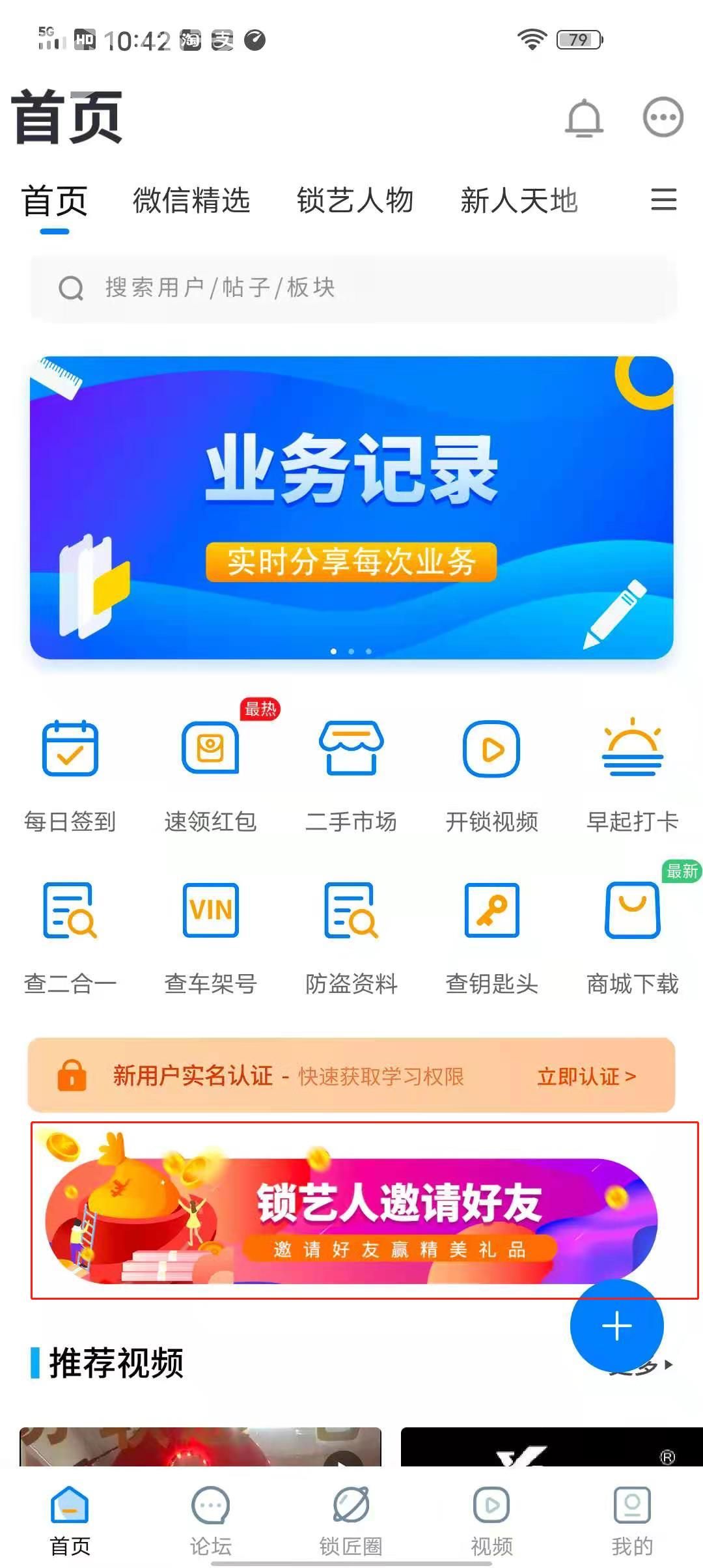Tap 立即认证 to verify real name

pos(586,1076)
